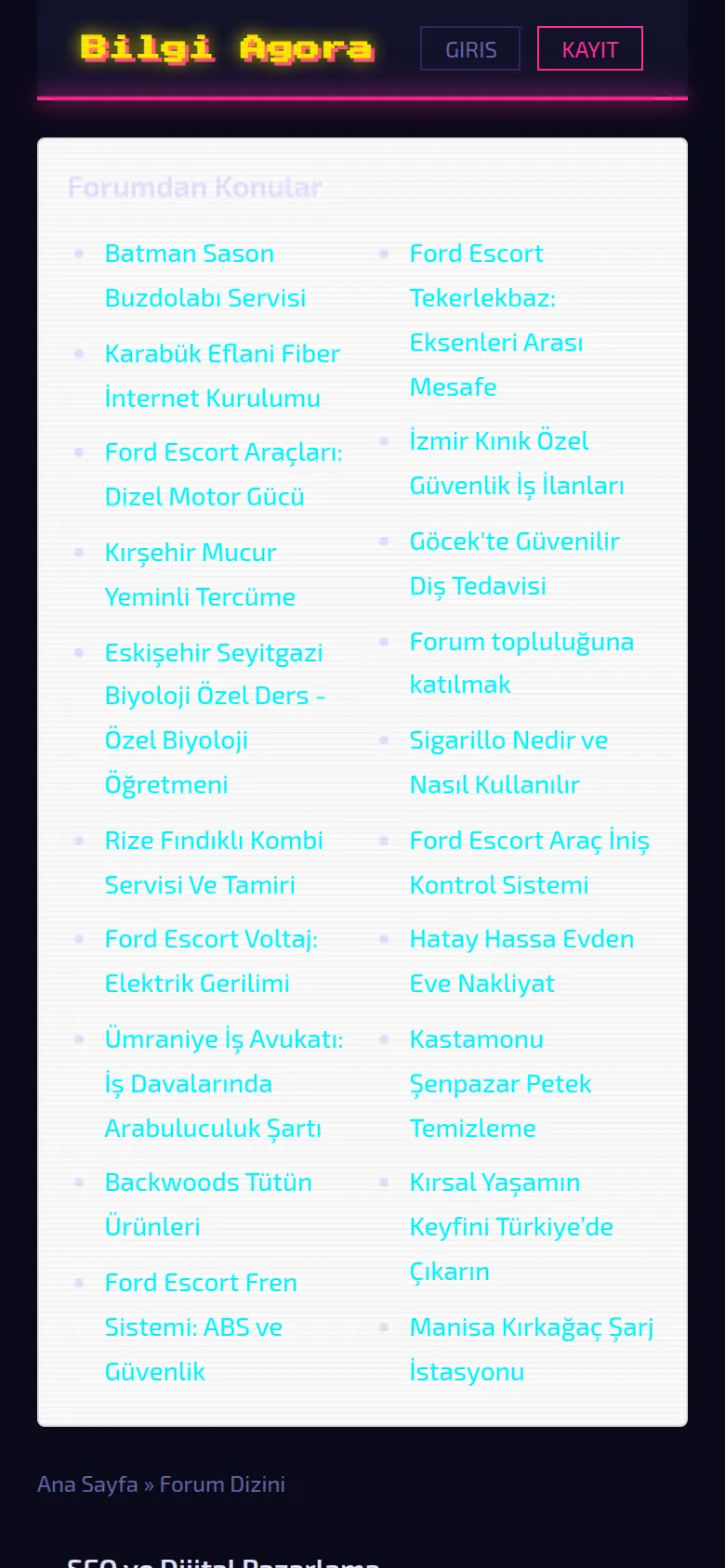
Task: Open the Backwoods Tütün Ürünleri topic
Action: point(208,1205)
